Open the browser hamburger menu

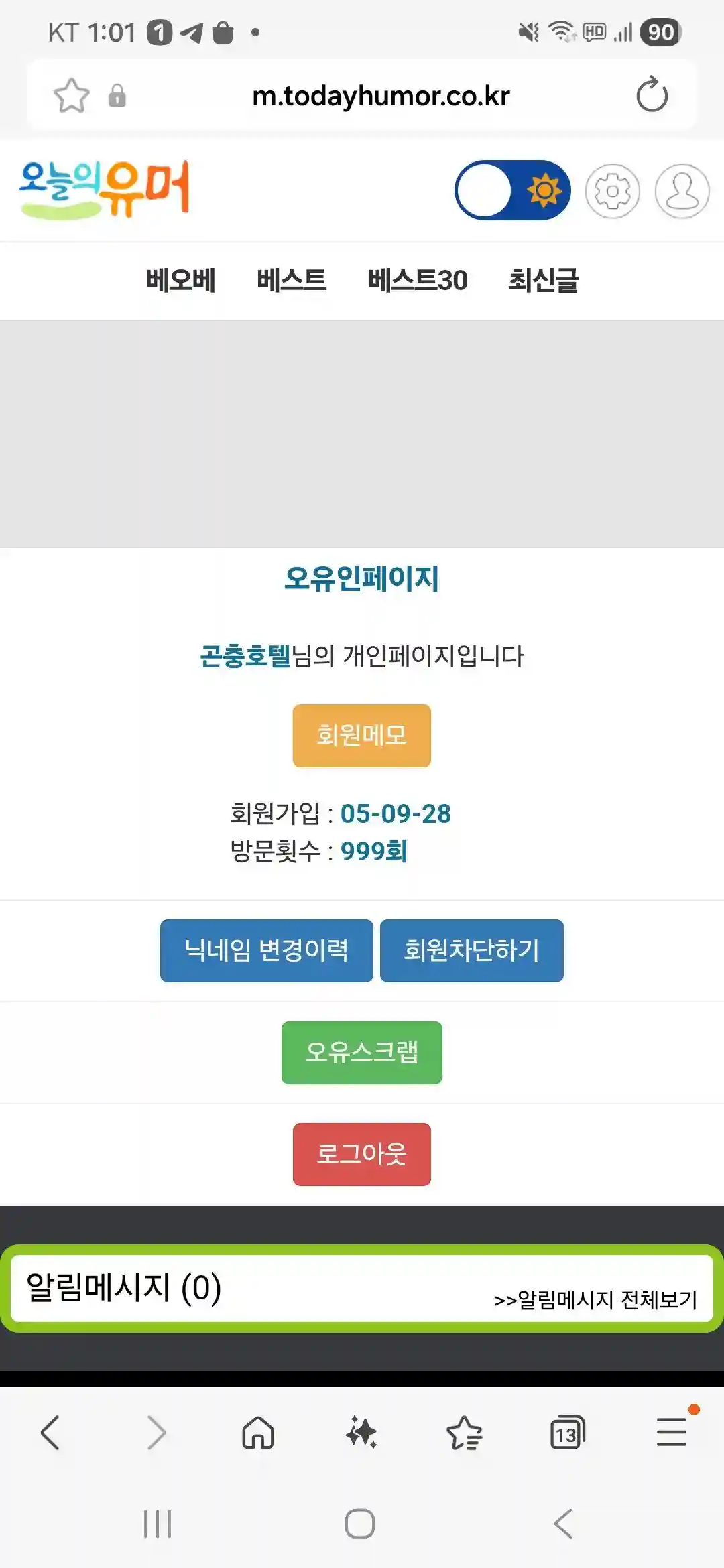point(672,1433)
